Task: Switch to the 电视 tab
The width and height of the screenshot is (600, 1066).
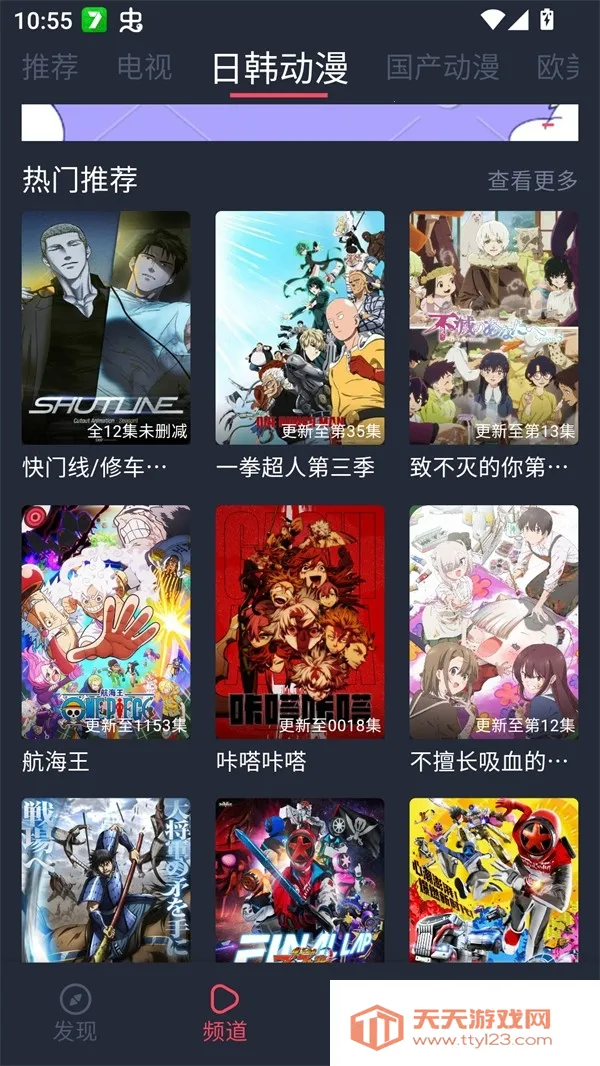Action: click(x=145, y=67)
